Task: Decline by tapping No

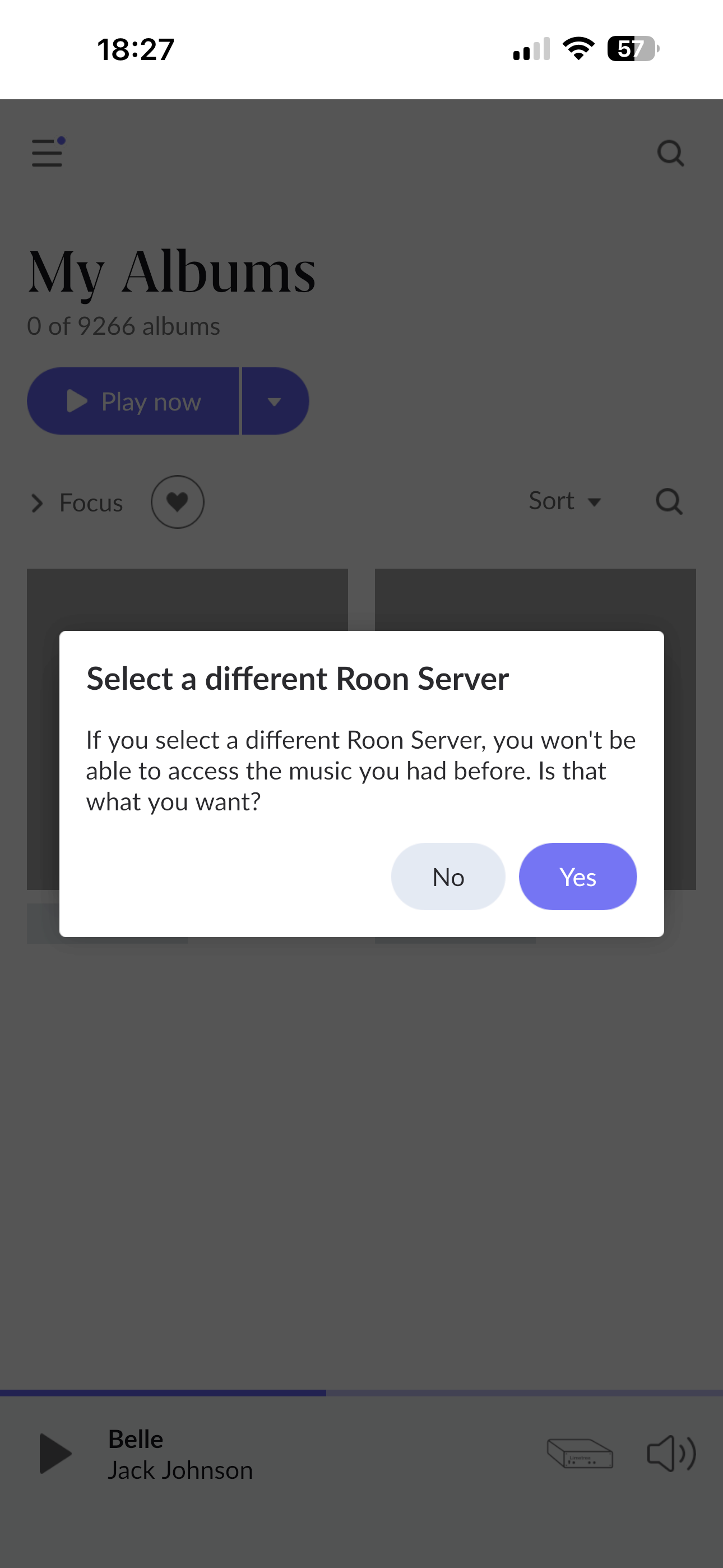Action: click(448, 877)
